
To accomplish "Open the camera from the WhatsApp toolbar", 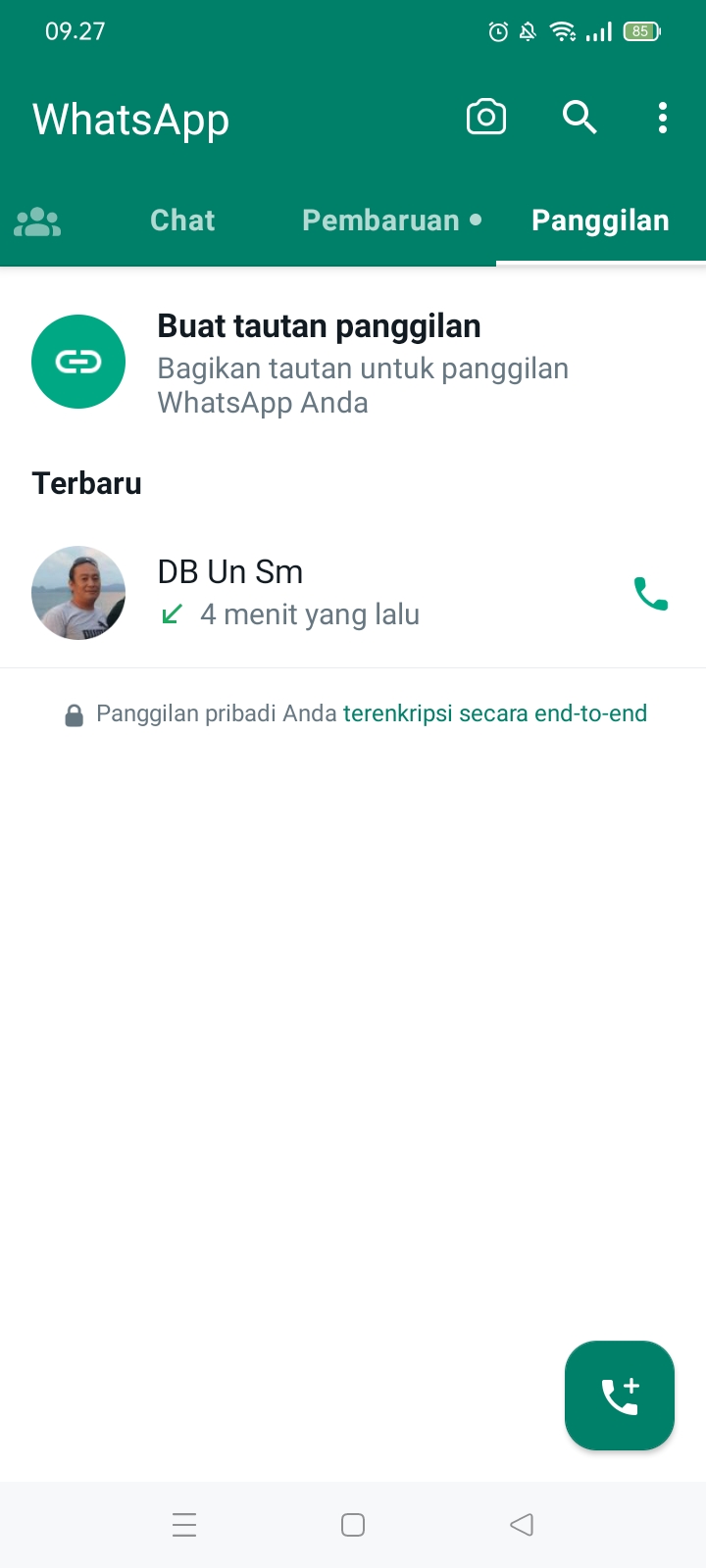I will click(486, 117).
